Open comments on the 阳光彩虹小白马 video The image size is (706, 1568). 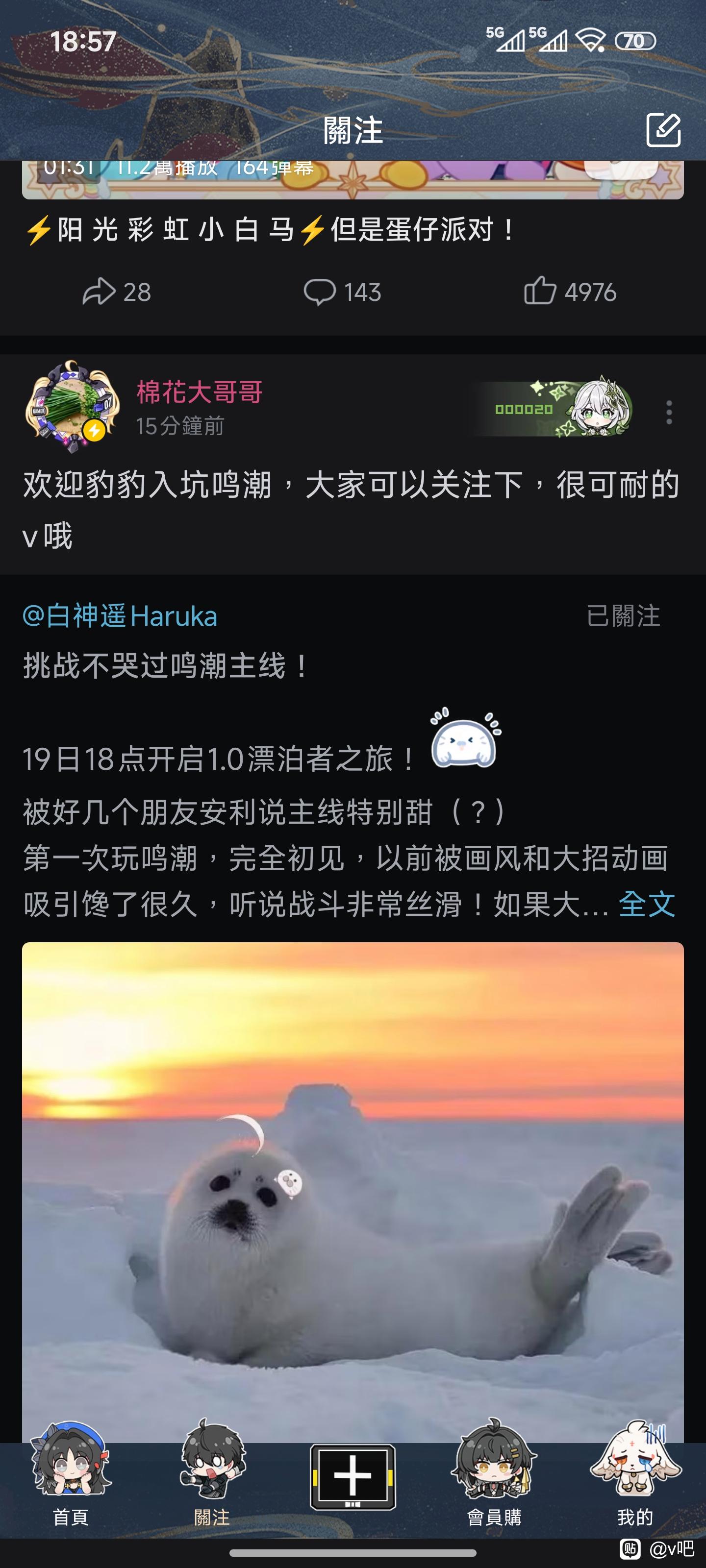[342, 292]
